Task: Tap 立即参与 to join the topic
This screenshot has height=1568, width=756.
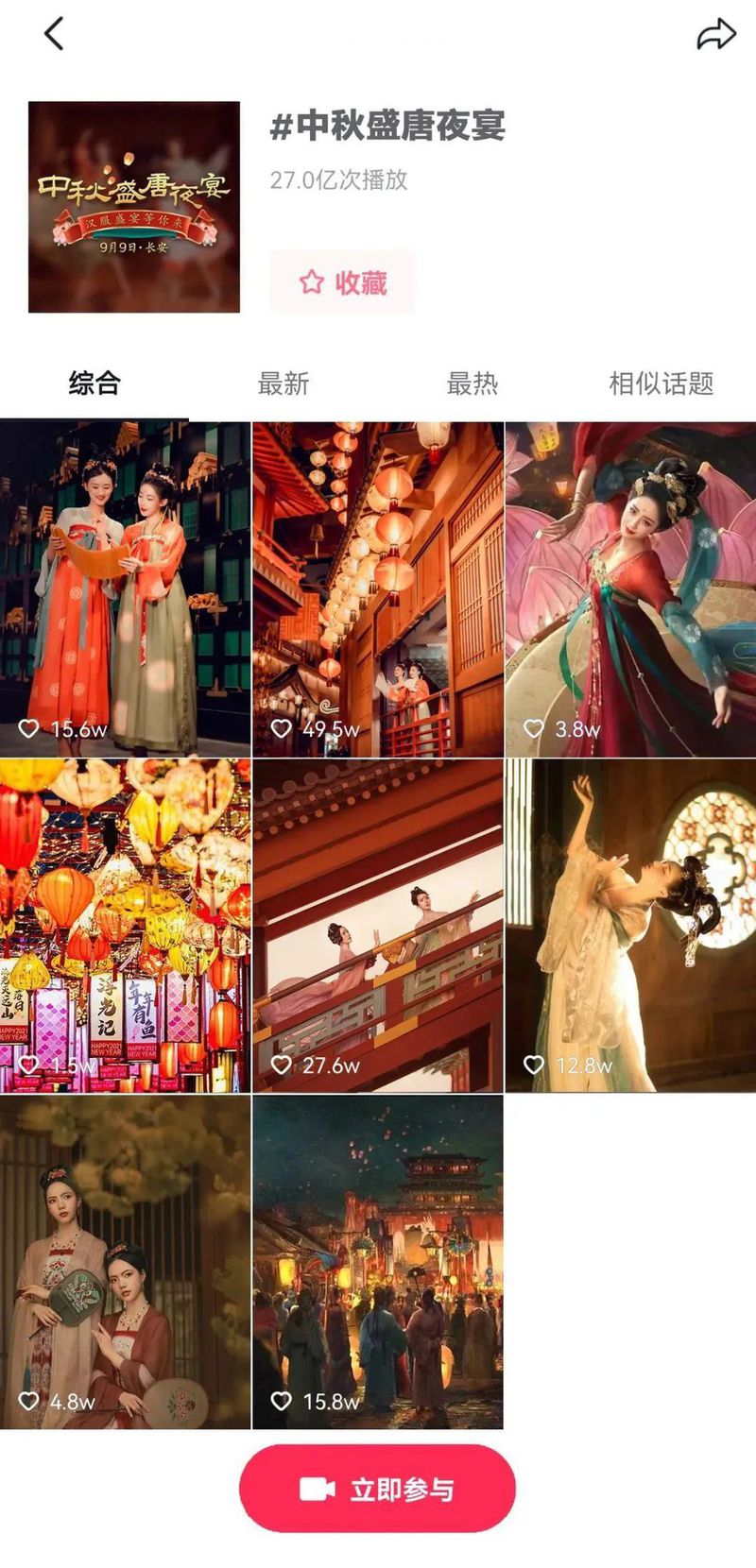Action: 377,1489
